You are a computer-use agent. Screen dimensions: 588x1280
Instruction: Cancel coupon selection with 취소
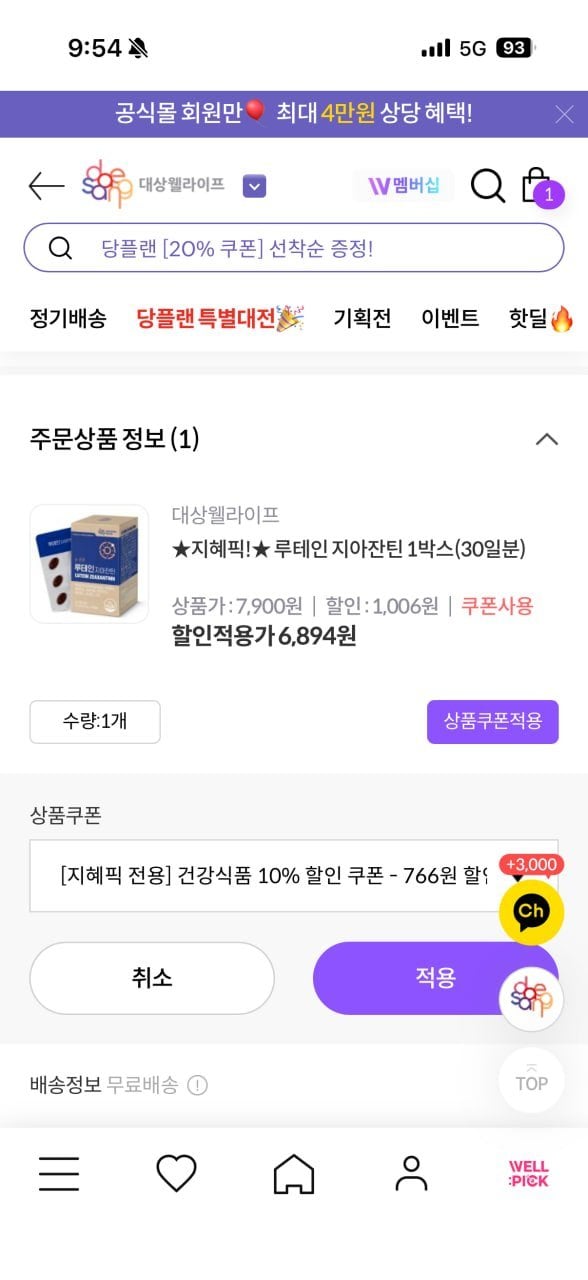(152, 978)
